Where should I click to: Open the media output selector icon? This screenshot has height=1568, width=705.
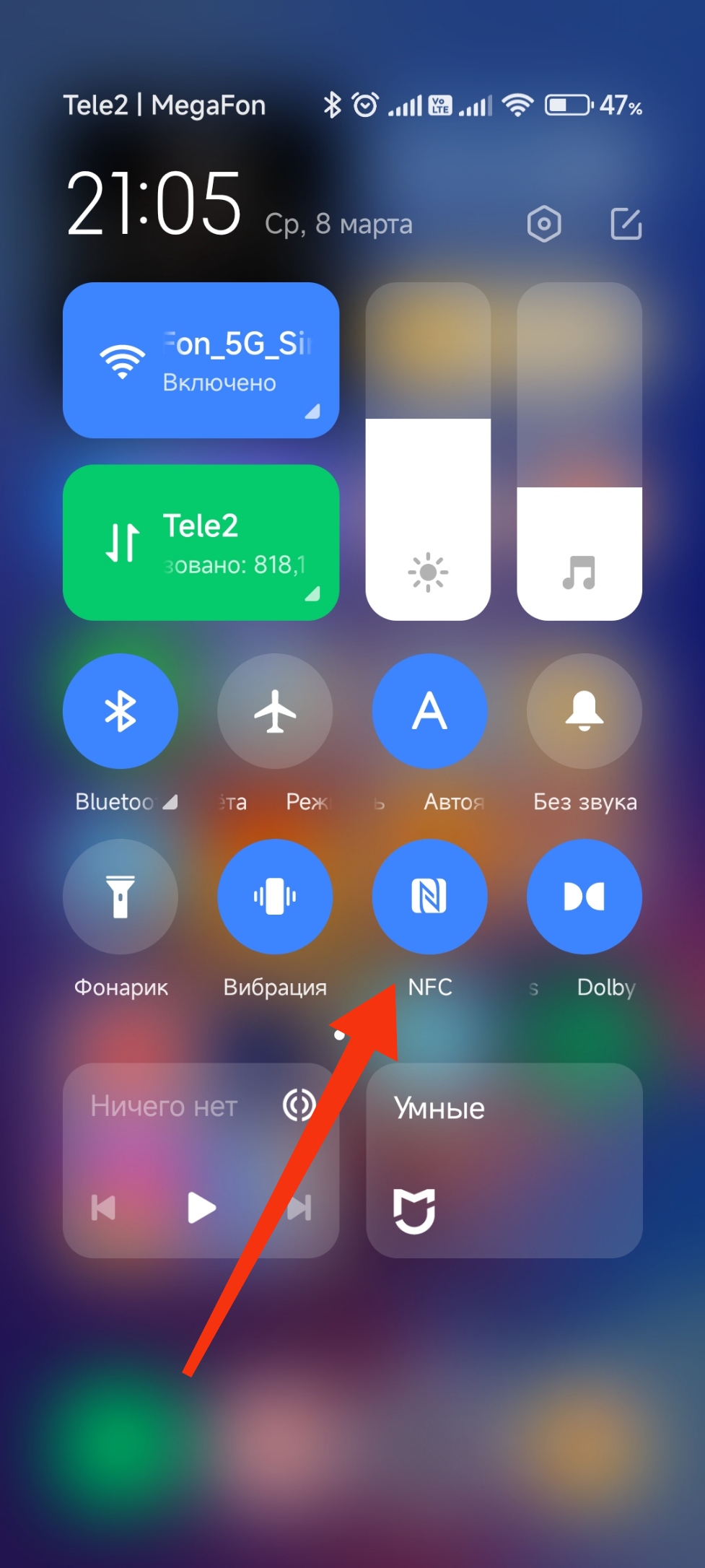299,1105
